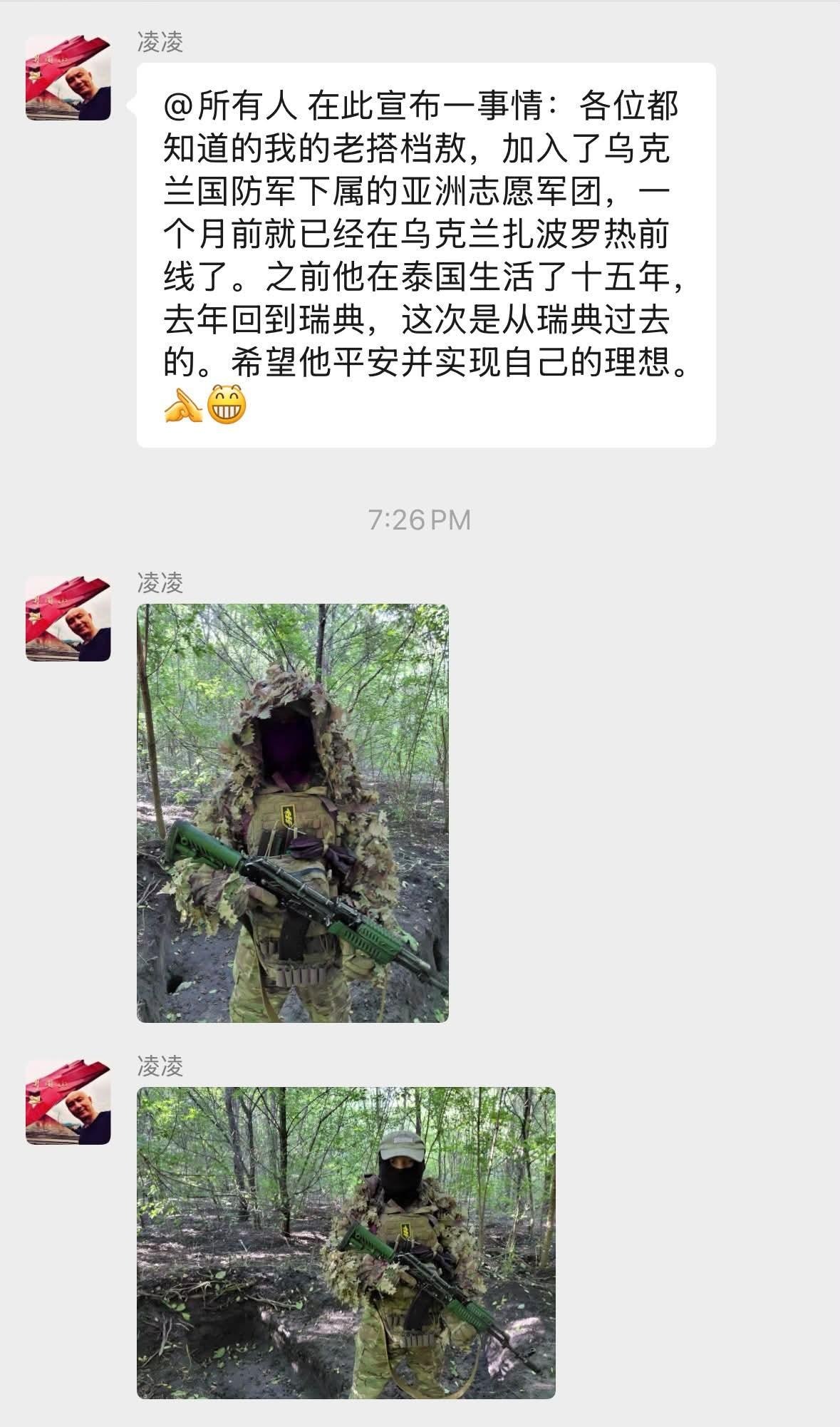This screenshot has width=840, height=1427.
Task: Open the photo of soldier wearing cap and mask
Action: pyautogui.click(x=346, y=1242)
